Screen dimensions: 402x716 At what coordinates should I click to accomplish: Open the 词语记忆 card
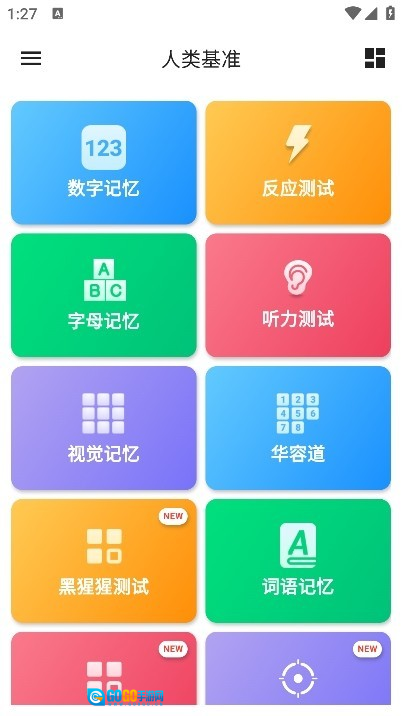click(x=298, y=561)
